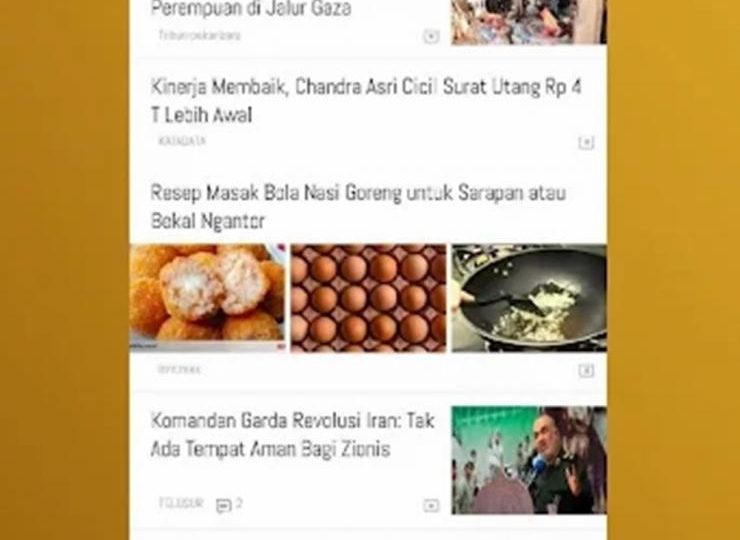
Task: Tap the eggs tray photo
Action: [368, 297]
